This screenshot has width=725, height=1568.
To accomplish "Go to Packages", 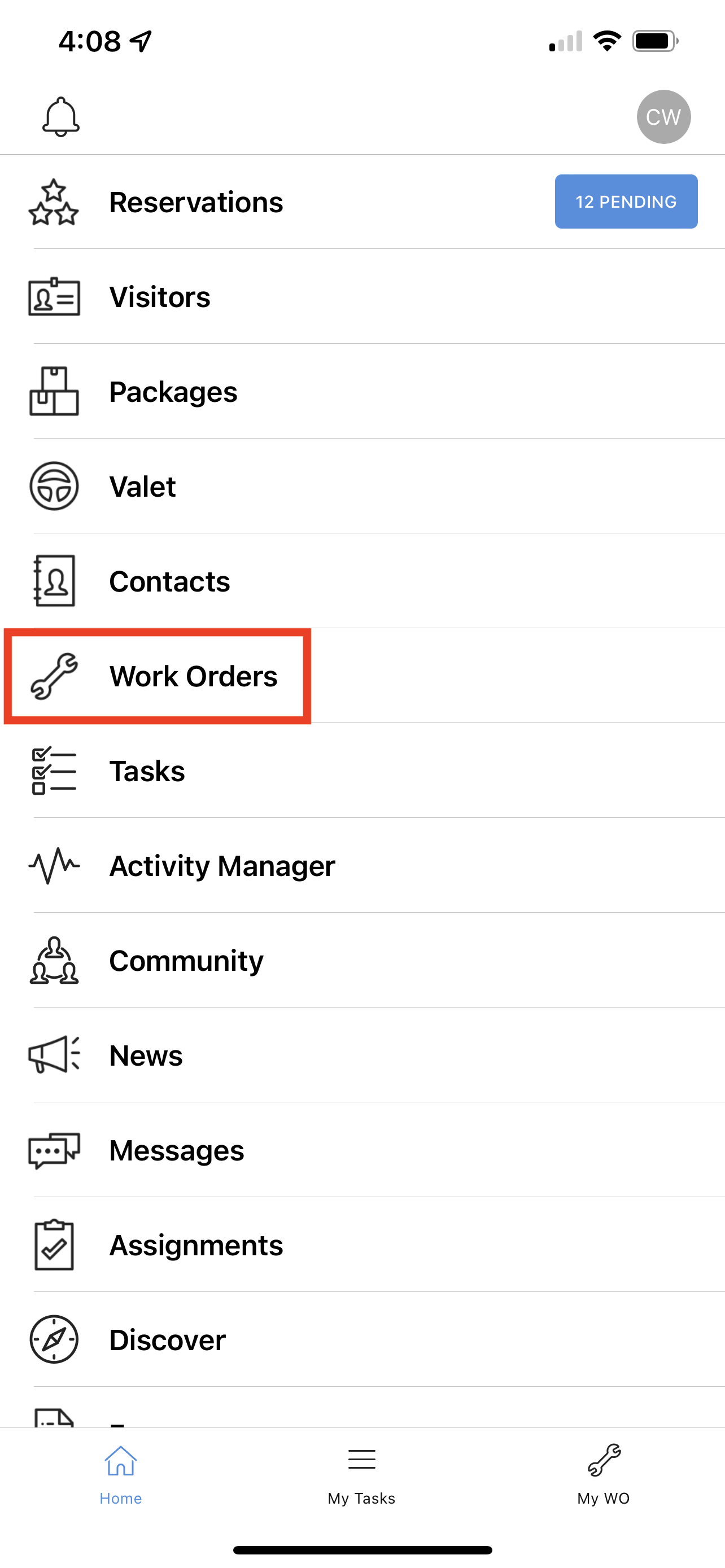I will 173,391.
